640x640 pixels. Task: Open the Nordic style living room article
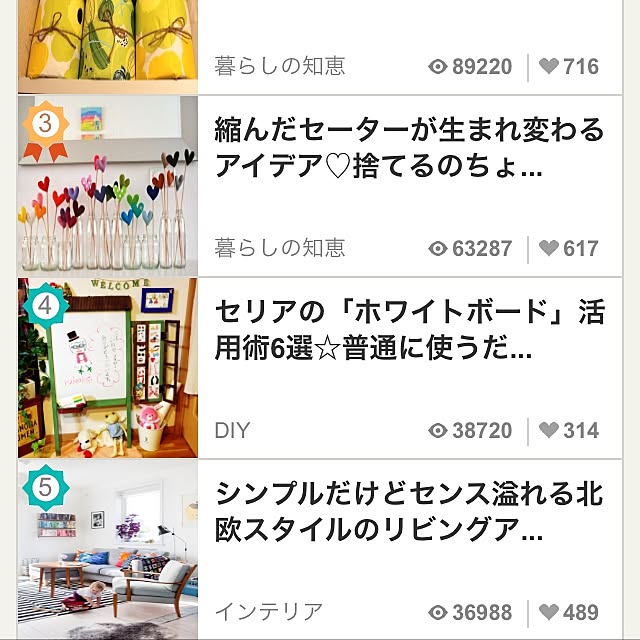click(408, 512)
